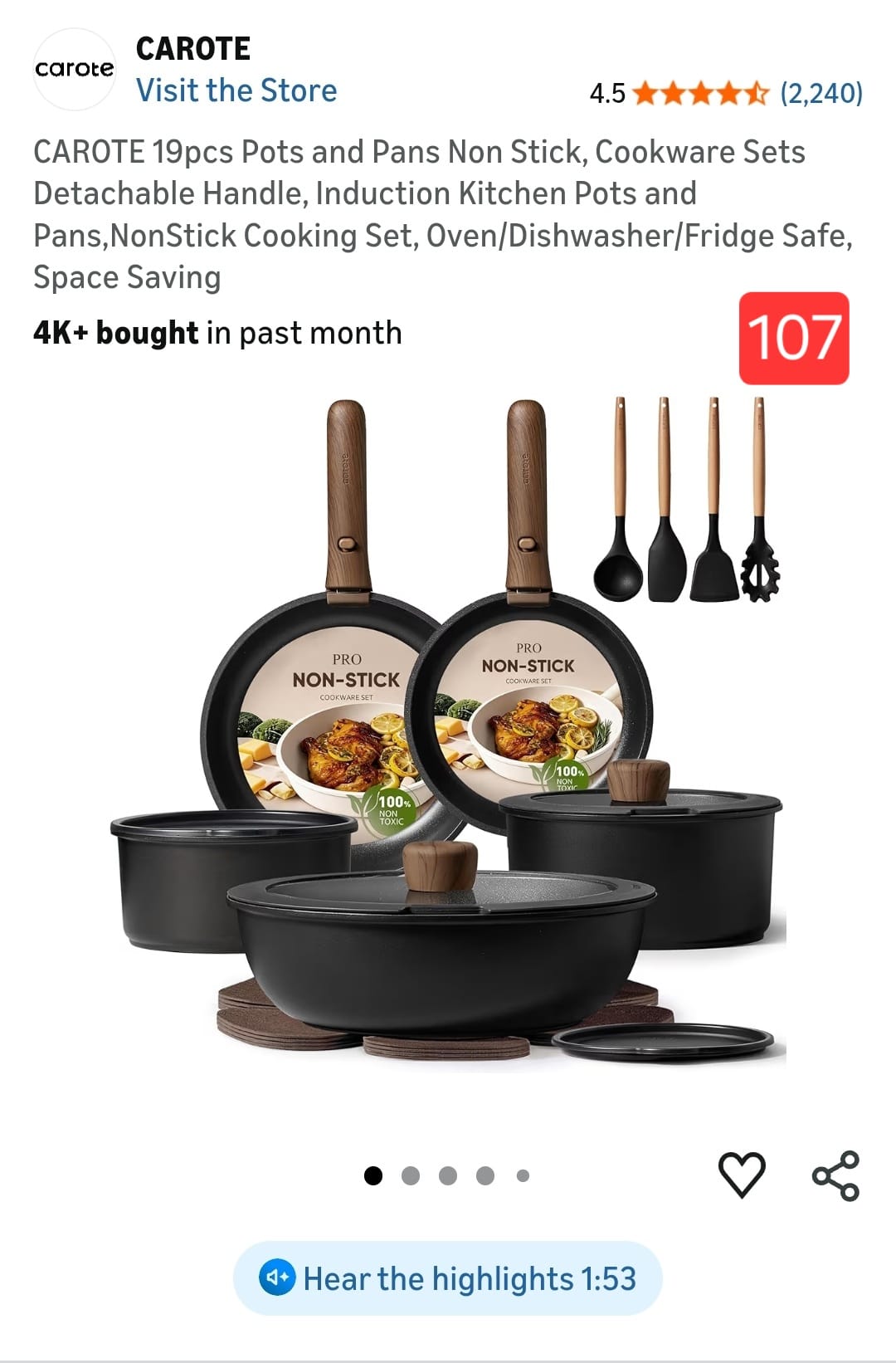Jump to the second image dot
Image resolution: width=896 pixels, height=1363 pixels.
[x=410, y=1175]
